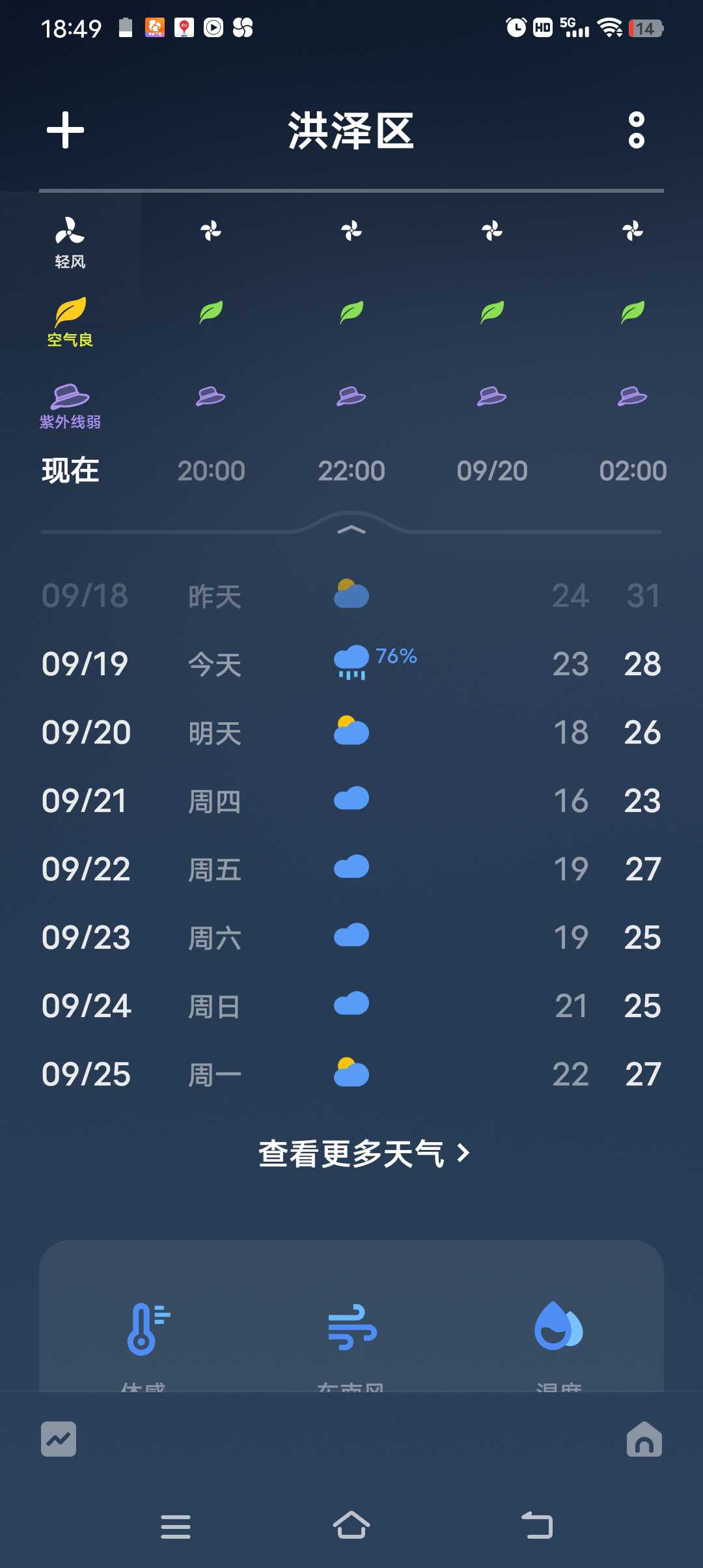Open the 09/19 today forecast row
The image size is (703, 1568).
(x=351, y=664)
